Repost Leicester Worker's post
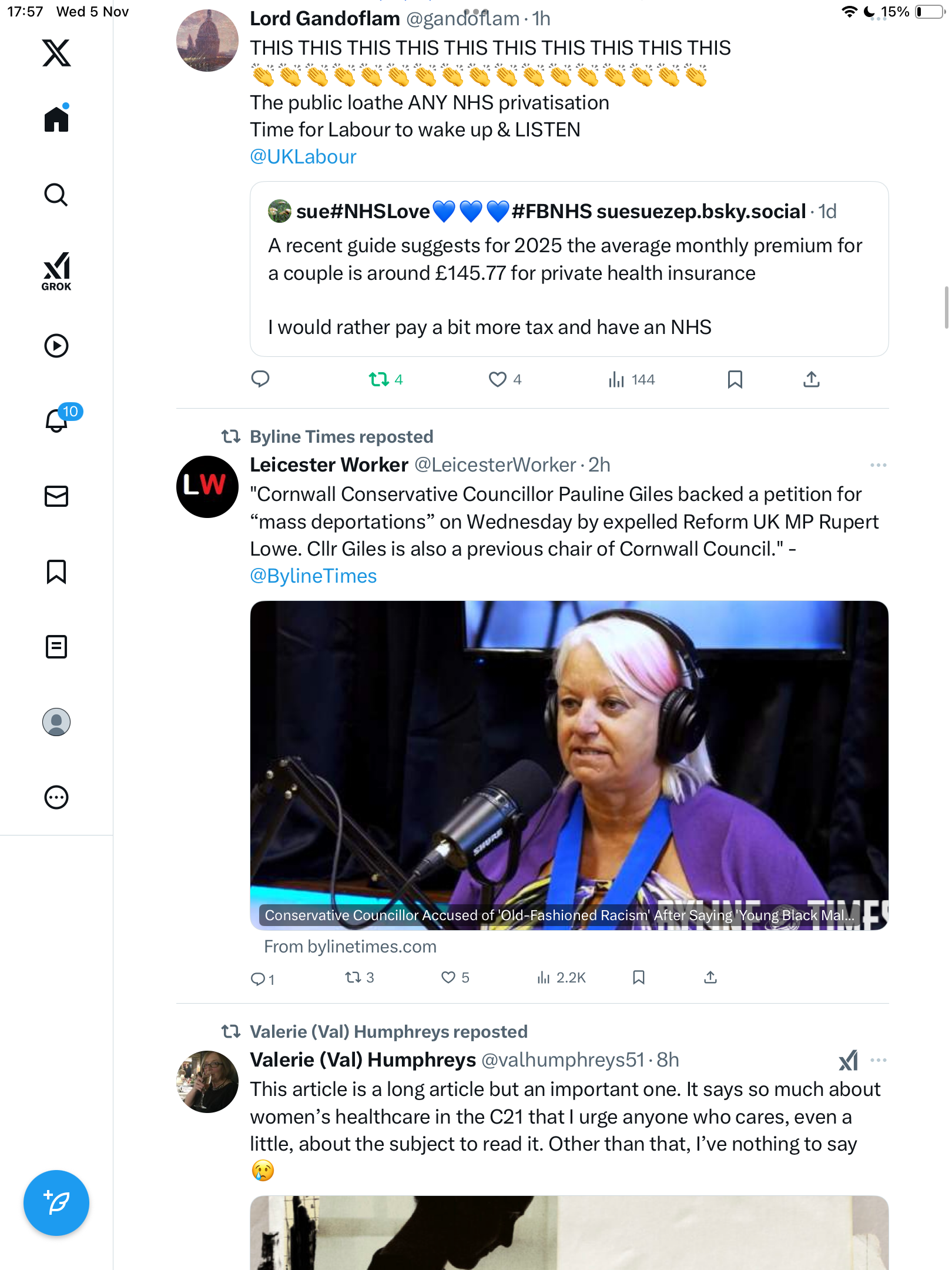This screenshot has height=1270, width=952. [x=353, y=978]
